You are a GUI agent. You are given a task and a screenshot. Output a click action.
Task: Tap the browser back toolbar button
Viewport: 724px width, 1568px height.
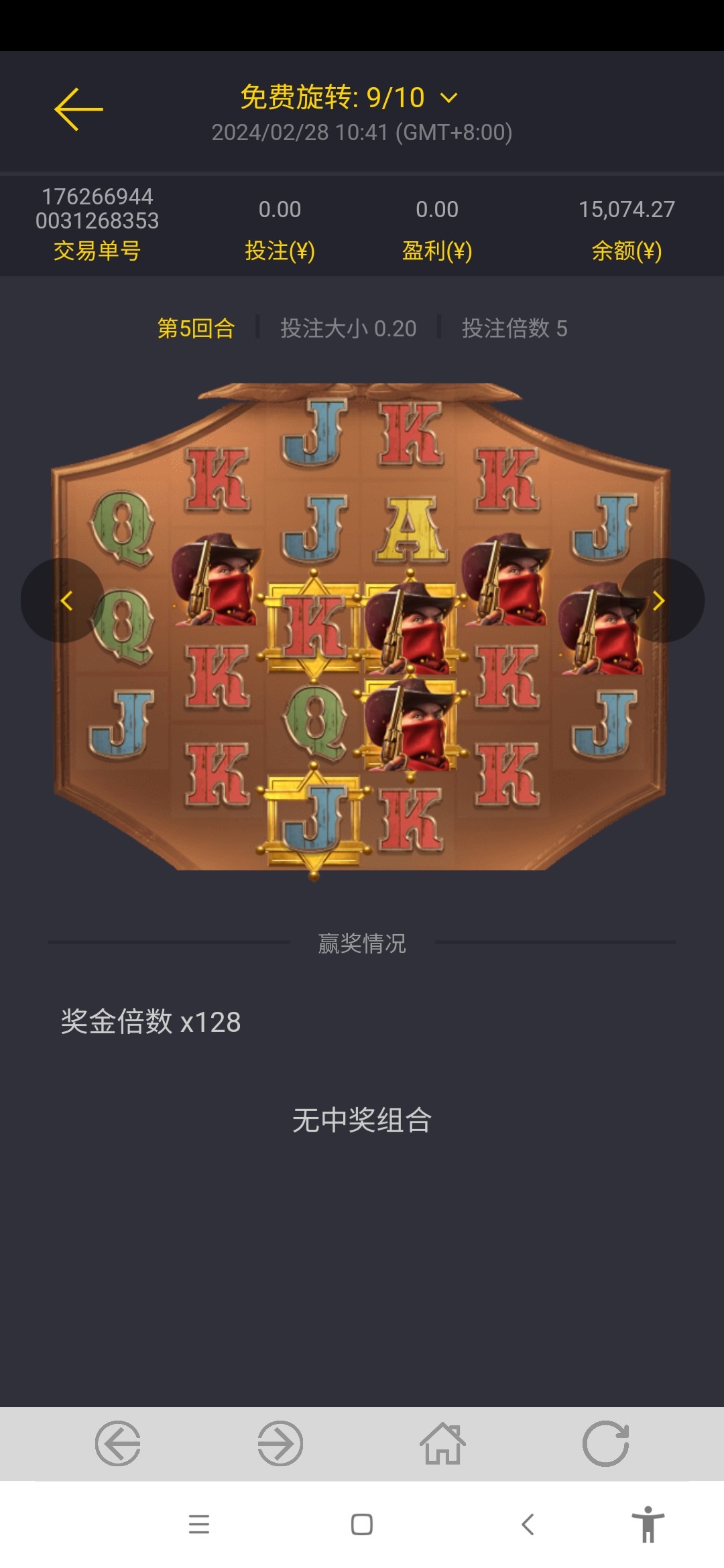click(x=118, y=1443)
